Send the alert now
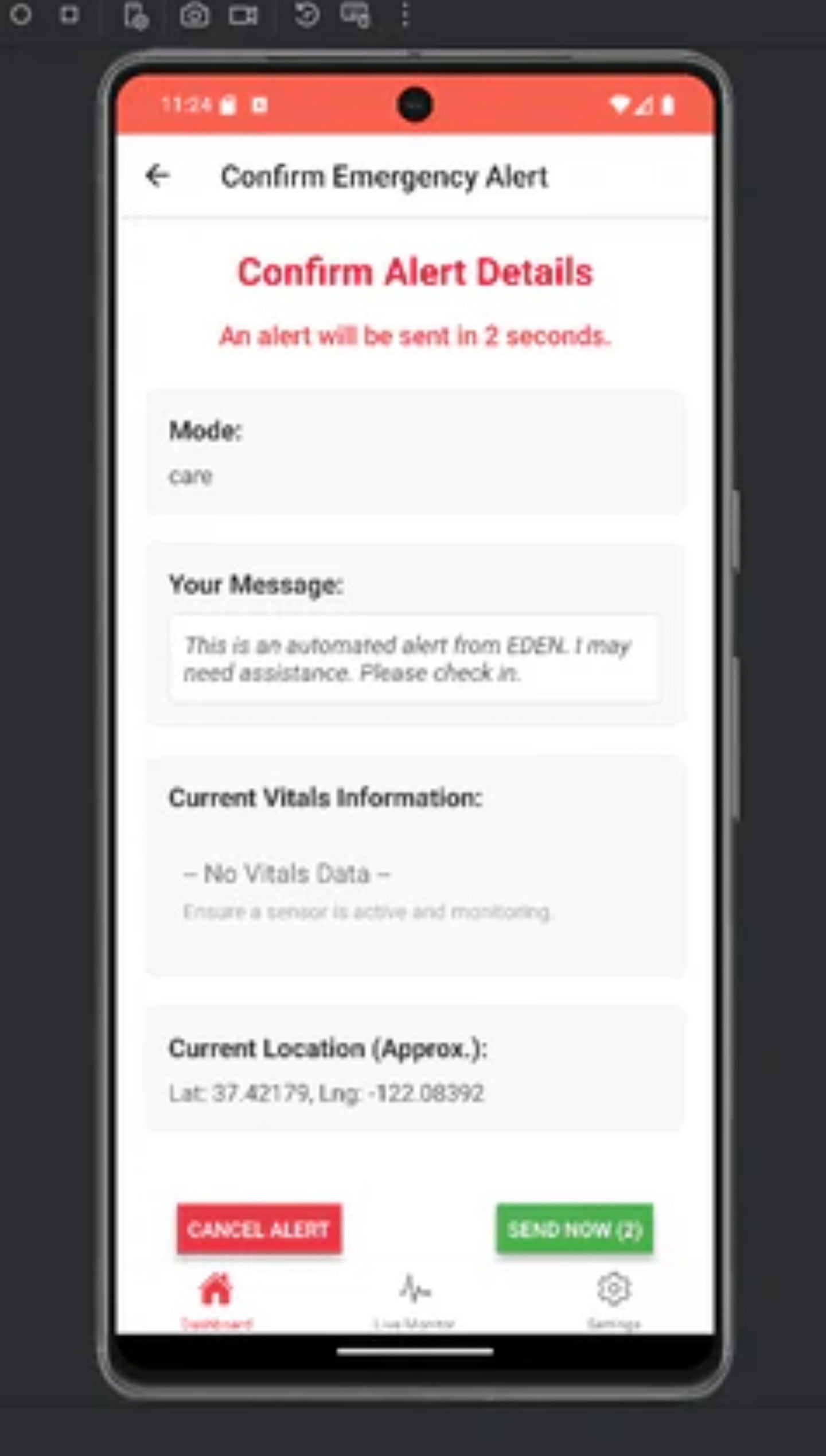 pyautogui.click(x=574, y=1229)
